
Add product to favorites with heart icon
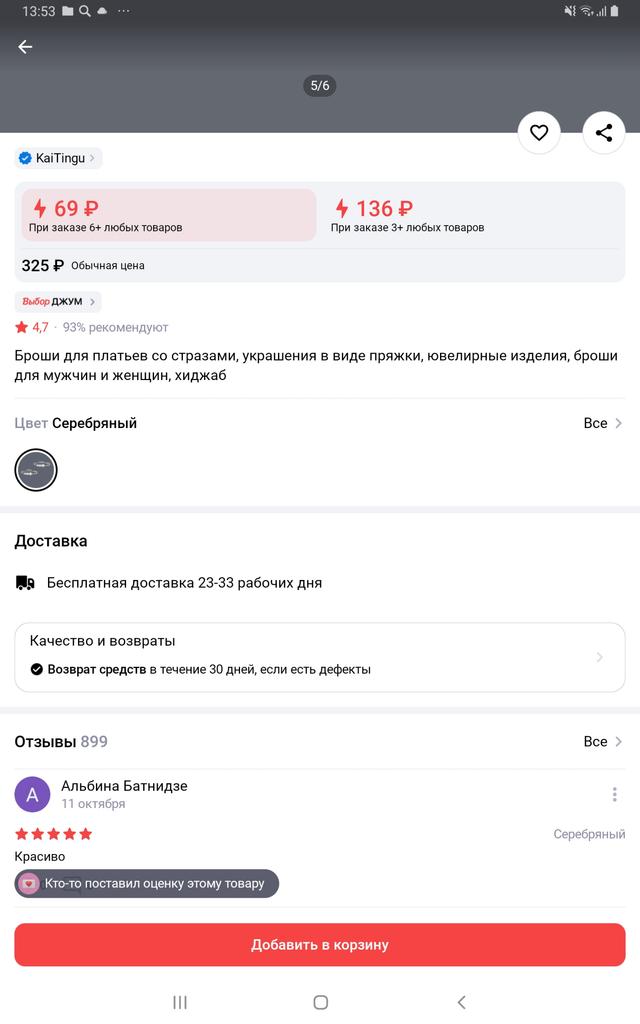[x=539, y=133]
